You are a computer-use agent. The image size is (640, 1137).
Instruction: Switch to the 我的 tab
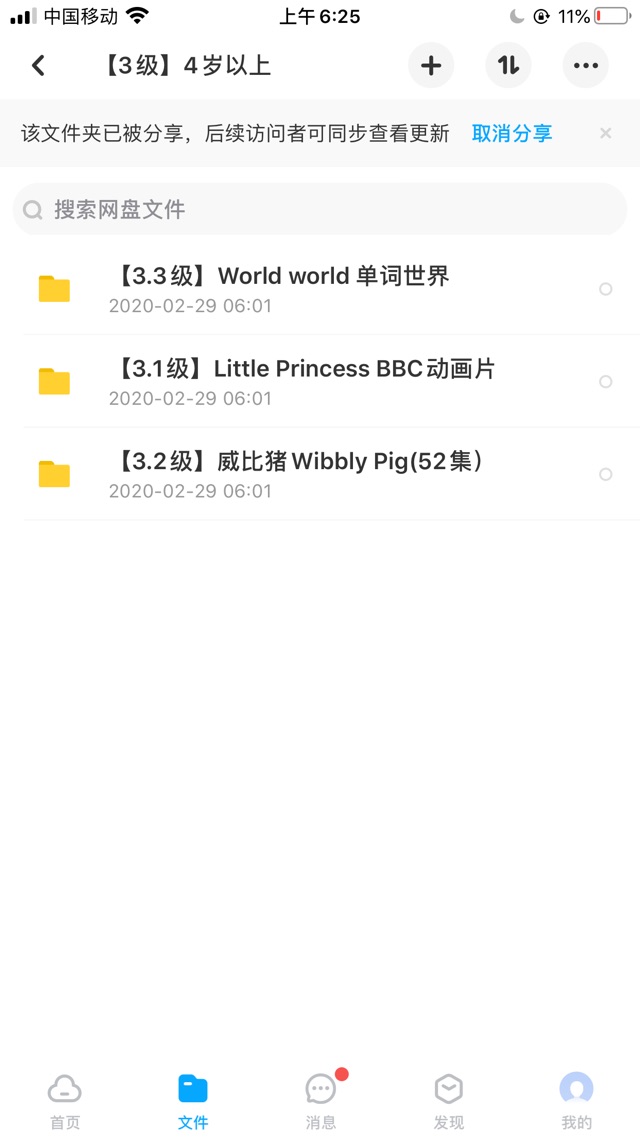(x=577, y=1101)
